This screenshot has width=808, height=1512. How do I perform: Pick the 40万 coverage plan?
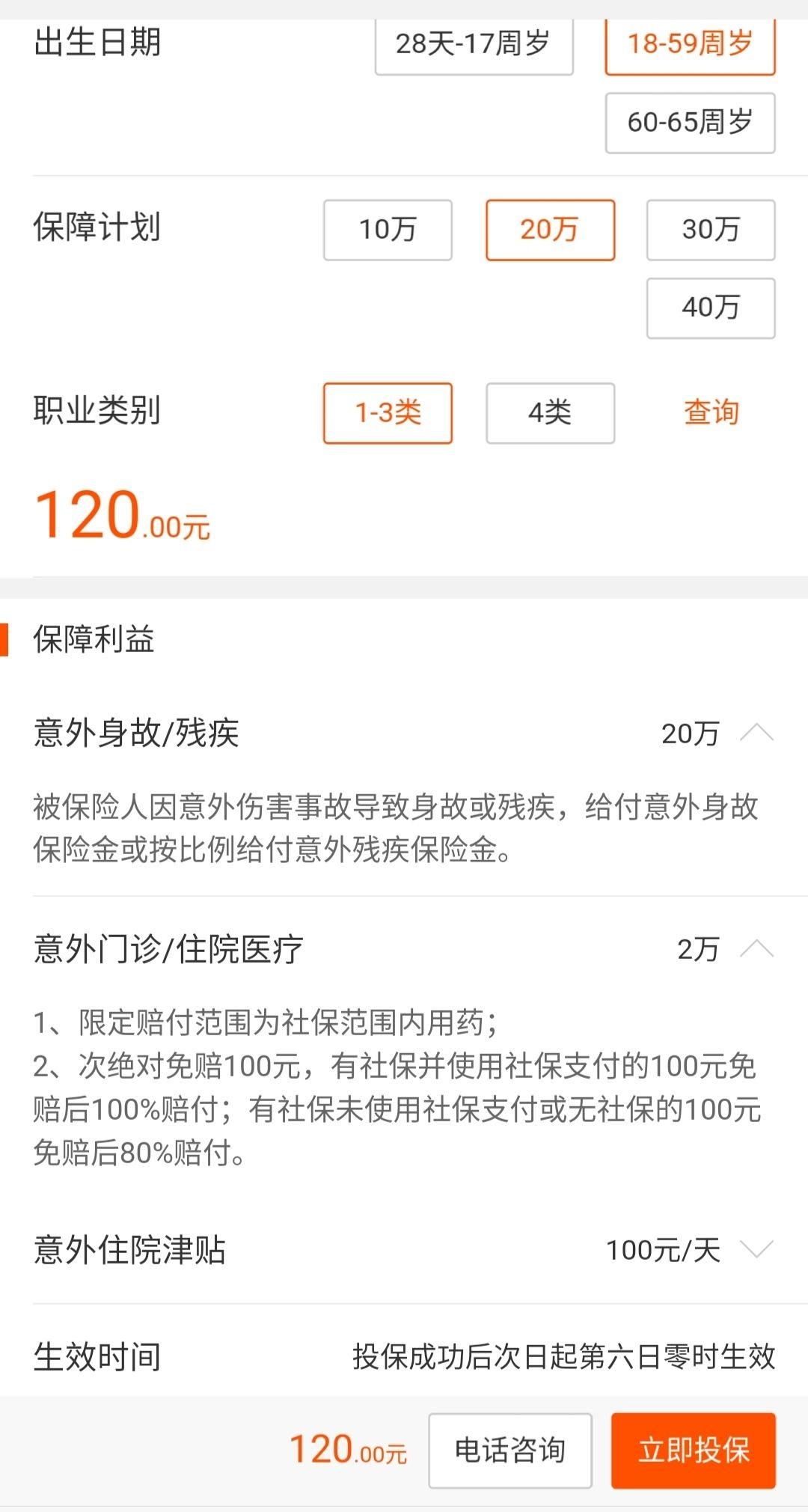710,308
